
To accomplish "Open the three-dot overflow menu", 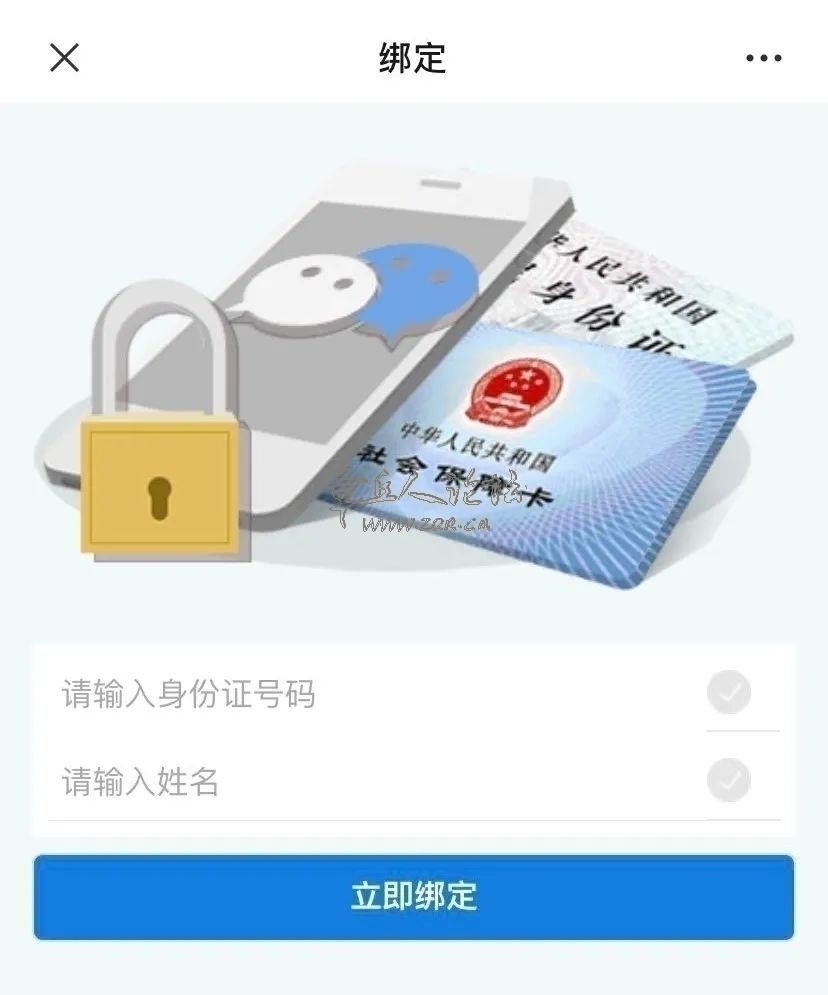I will 764,58.
